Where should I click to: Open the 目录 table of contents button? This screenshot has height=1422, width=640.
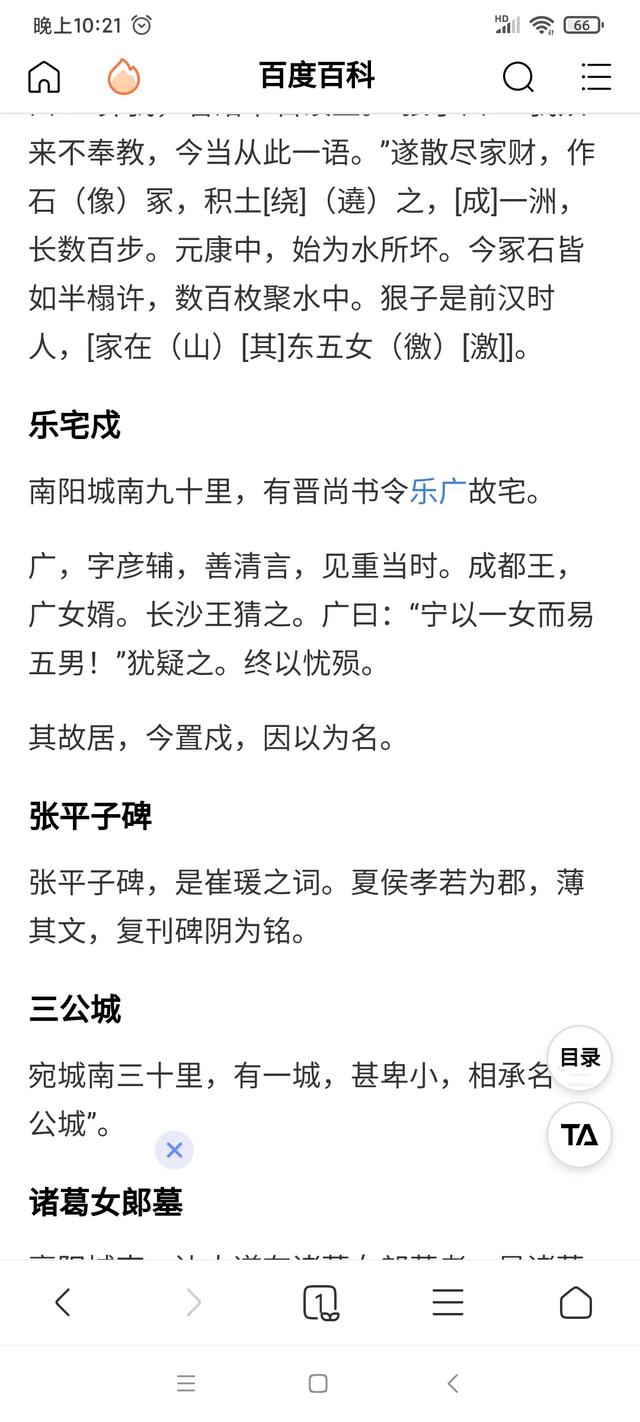(x=580, y=1058)
